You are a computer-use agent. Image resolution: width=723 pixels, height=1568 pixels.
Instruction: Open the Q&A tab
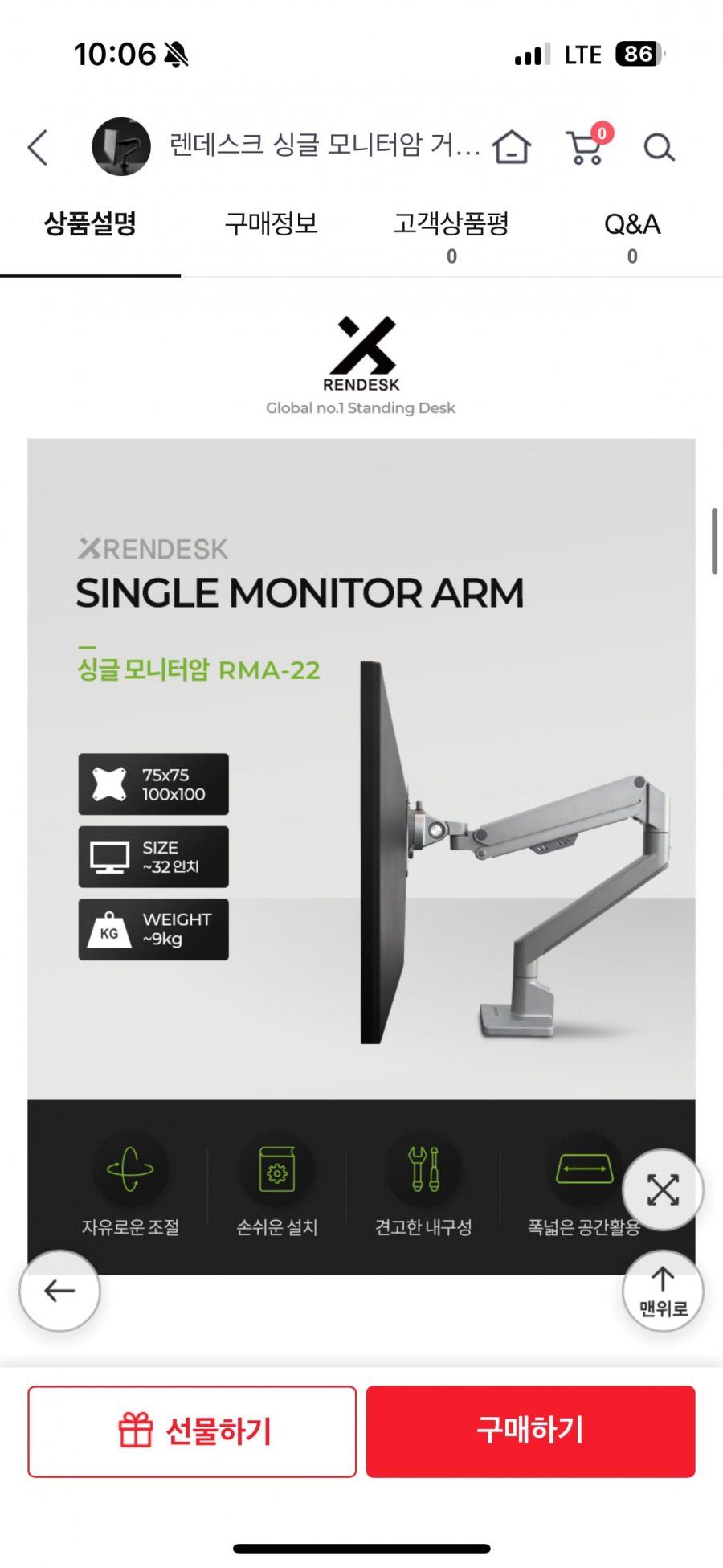(632, 234)
